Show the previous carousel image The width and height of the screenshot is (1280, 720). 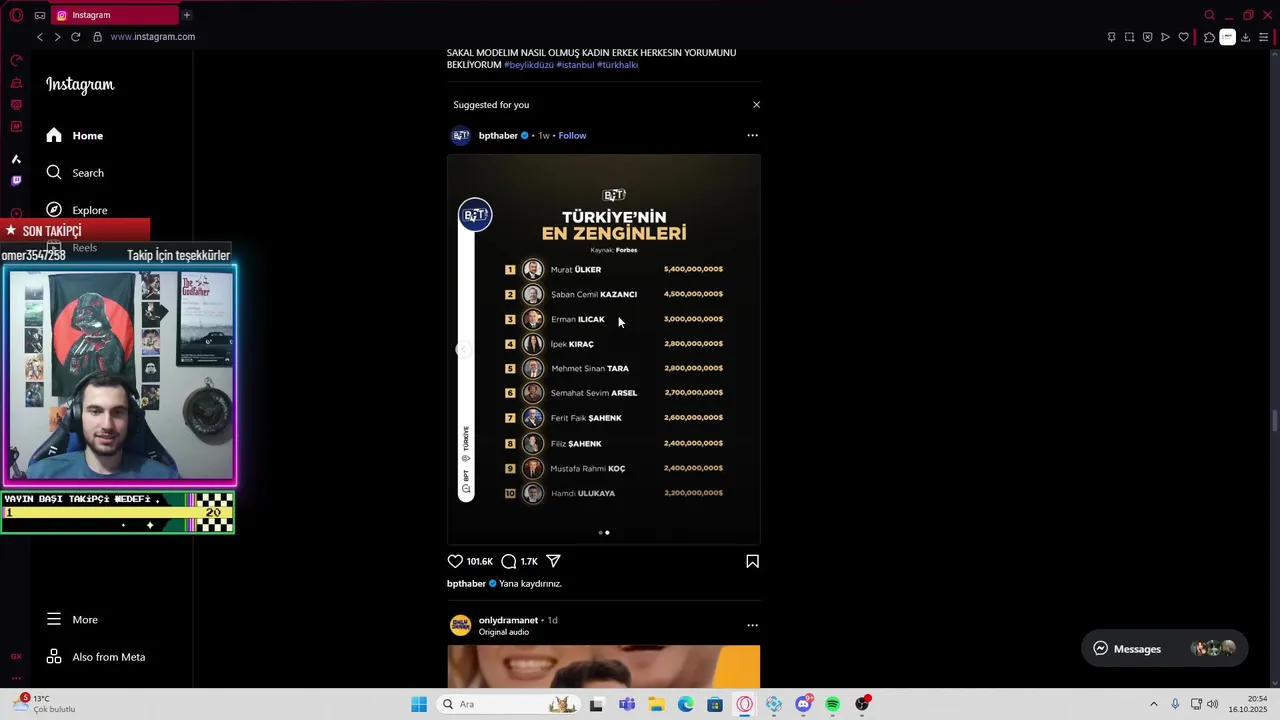tap(463, 349)
